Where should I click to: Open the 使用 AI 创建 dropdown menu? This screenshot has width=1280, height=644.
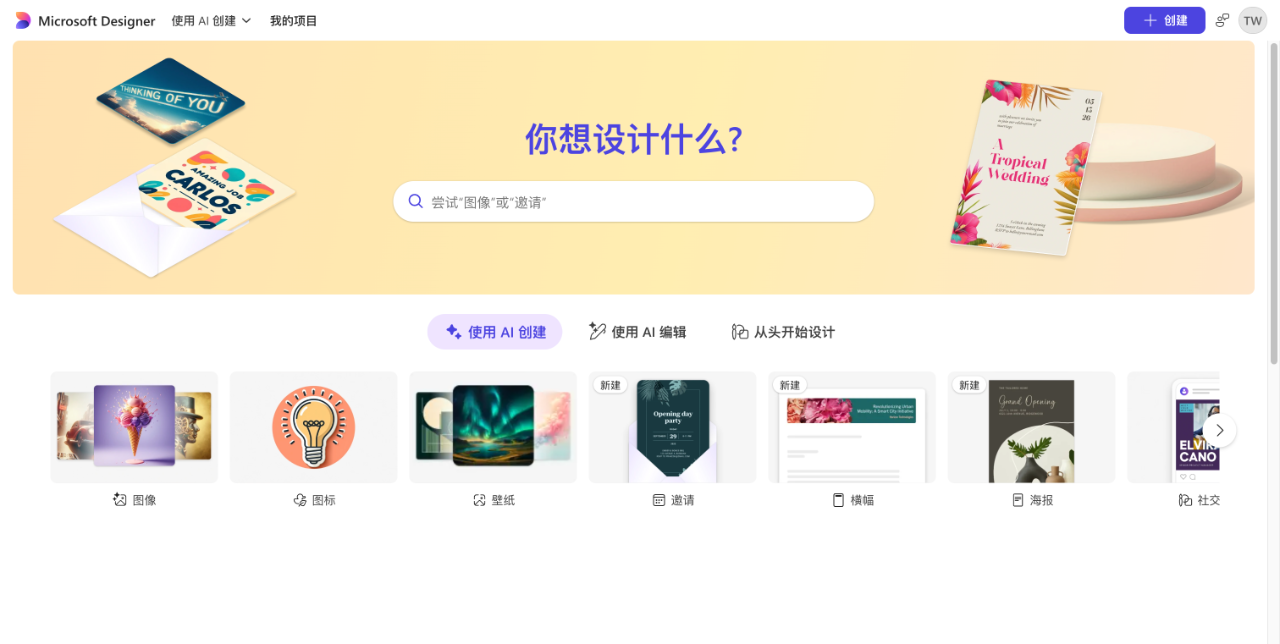(x=211, y=20)
